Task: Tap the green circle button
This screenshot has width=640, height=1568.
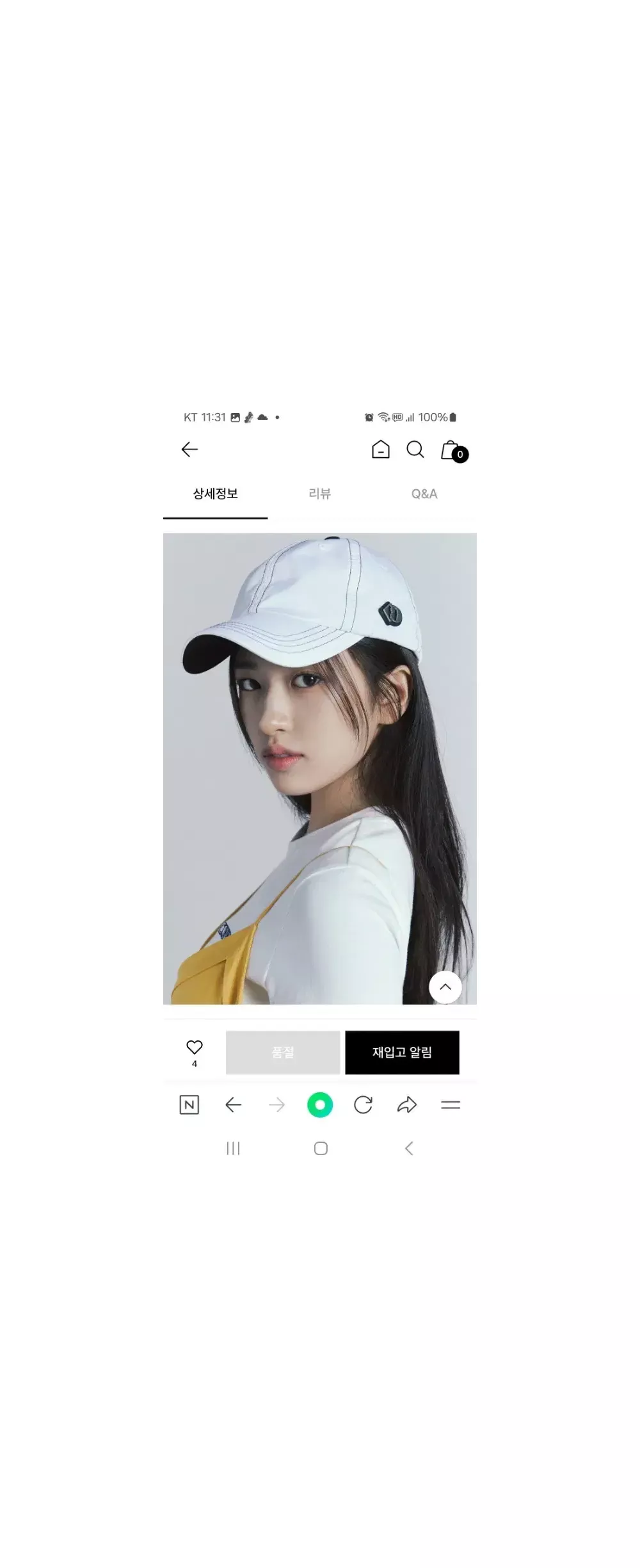Action: pos(320,1104)
